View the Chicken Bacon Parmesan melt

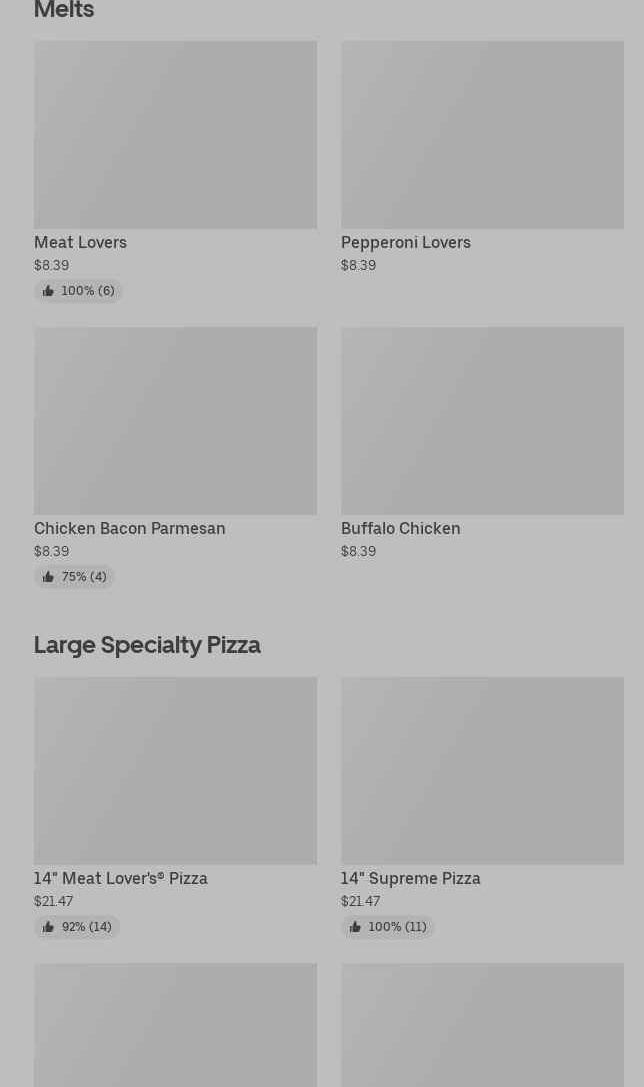(175, 421)
